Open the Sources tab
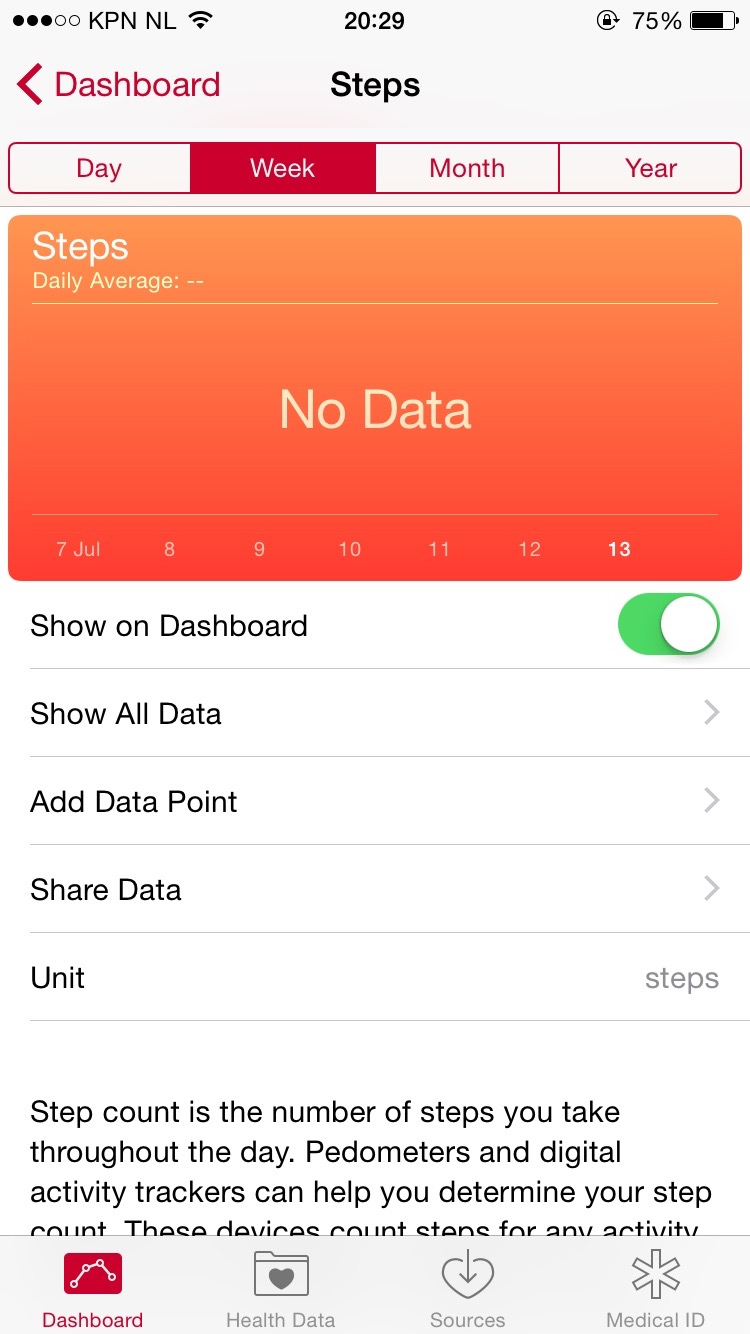750x1334 pixels. [468, 1288]
